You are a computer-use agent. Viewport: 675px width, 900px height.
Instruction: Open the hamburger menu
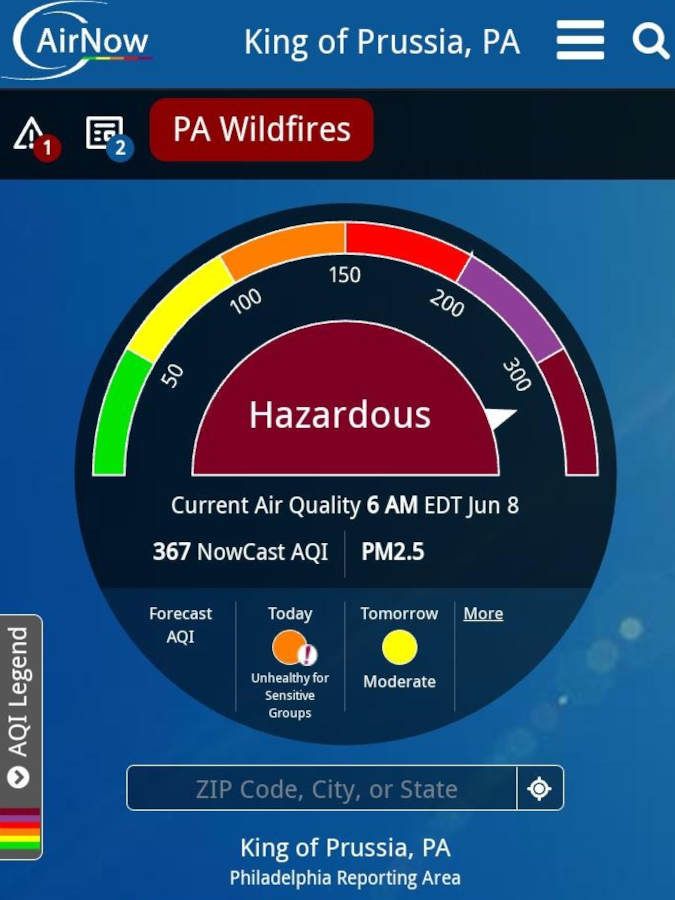click(580, 42)
